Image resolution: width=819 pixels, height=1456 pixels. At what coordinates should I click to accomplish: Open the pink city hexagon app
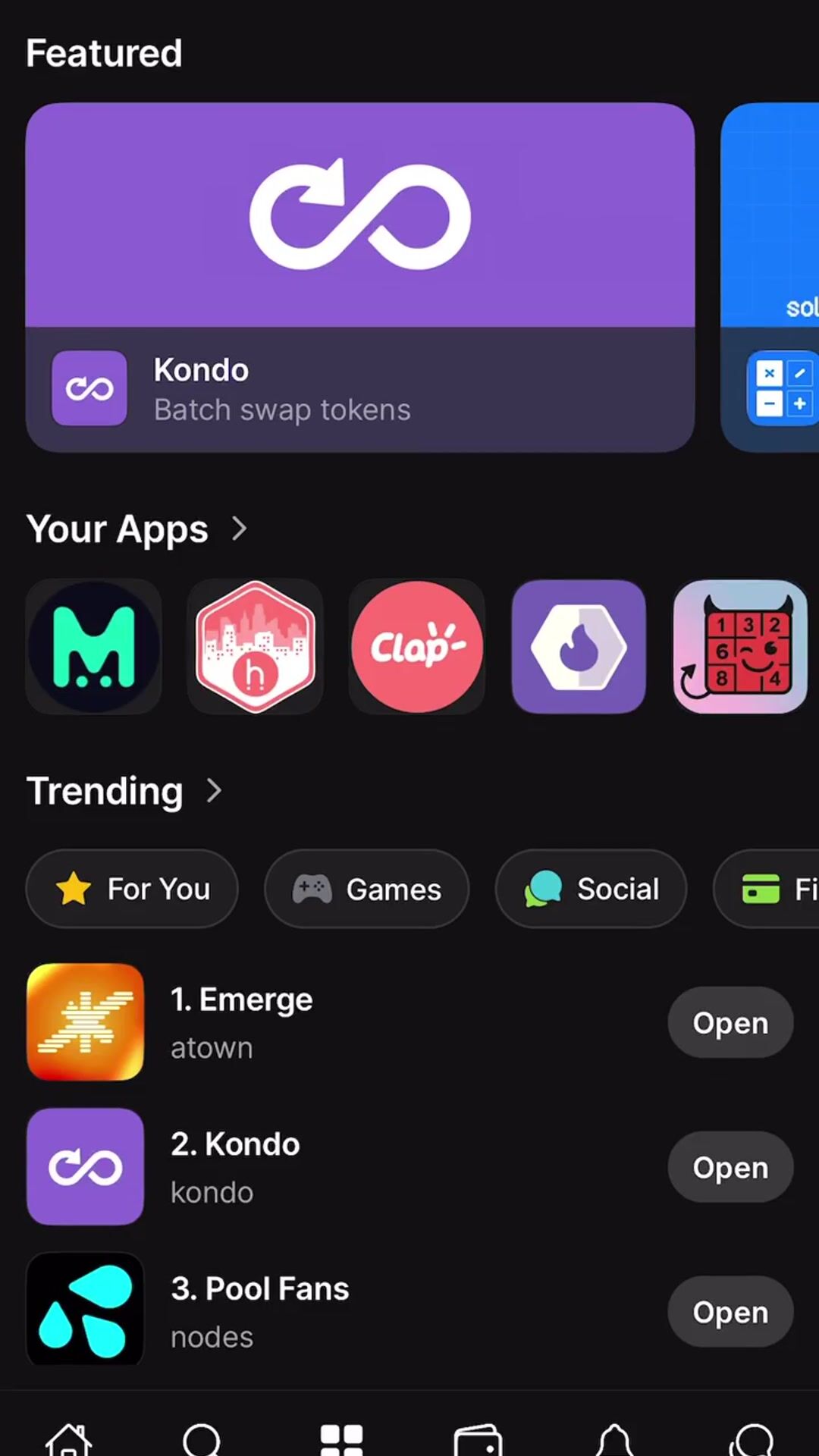(x=255, y=647)
